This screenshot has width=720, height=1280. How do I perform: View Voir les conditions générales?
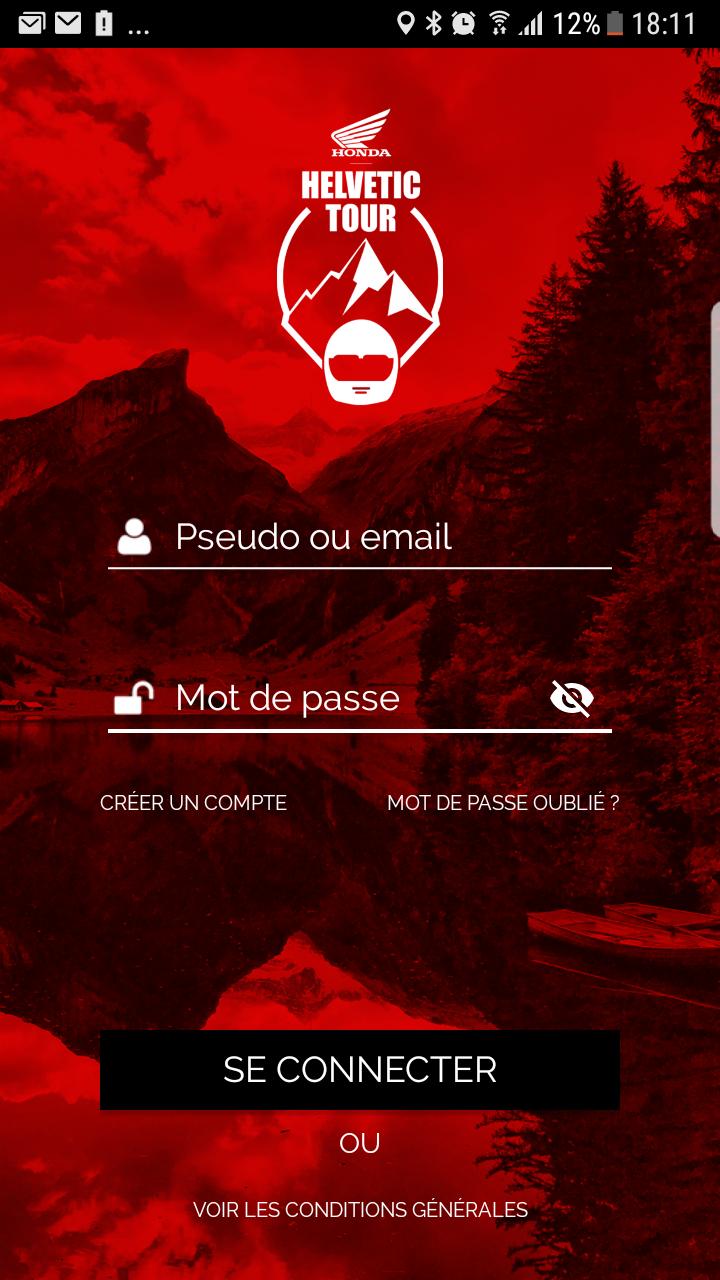(360, 1210)
